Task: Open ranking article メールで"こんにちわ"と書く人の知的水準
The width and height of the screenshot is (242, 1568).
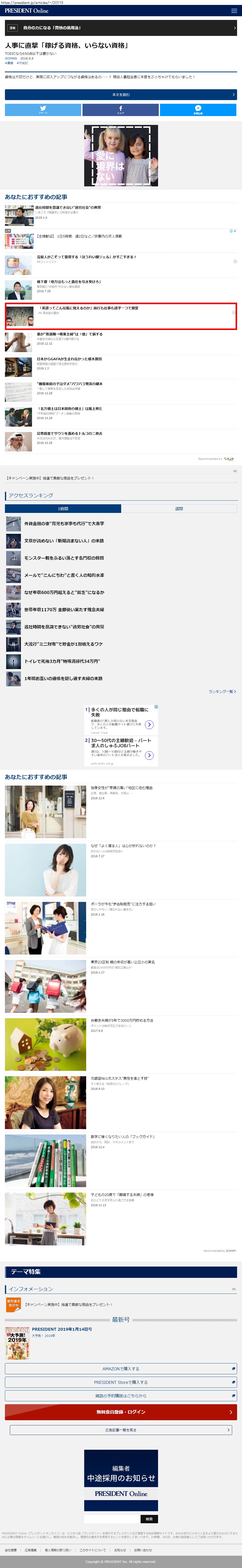Action: pos(64,575)
